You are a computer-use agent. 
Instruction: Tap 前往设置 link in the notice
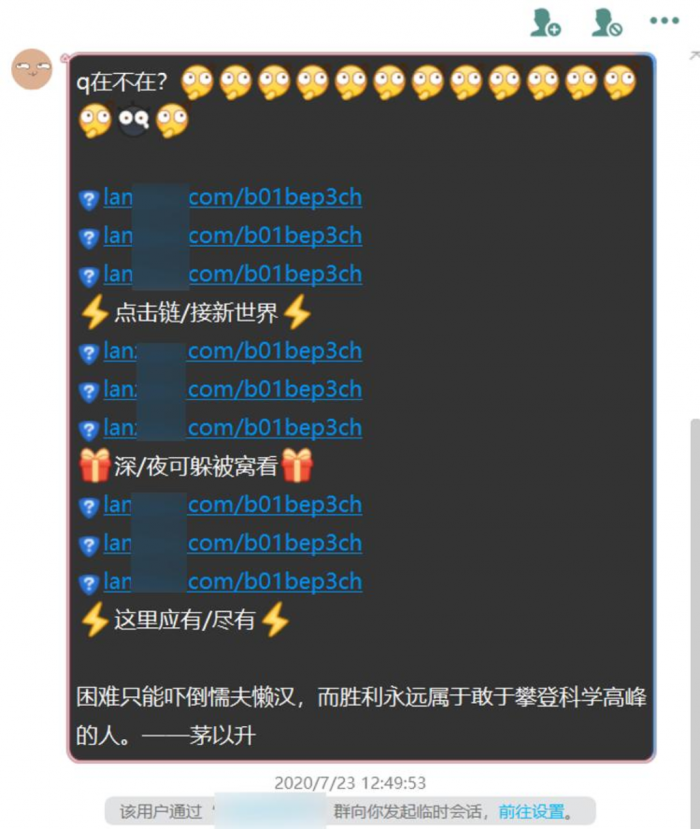tap(531, 811)
